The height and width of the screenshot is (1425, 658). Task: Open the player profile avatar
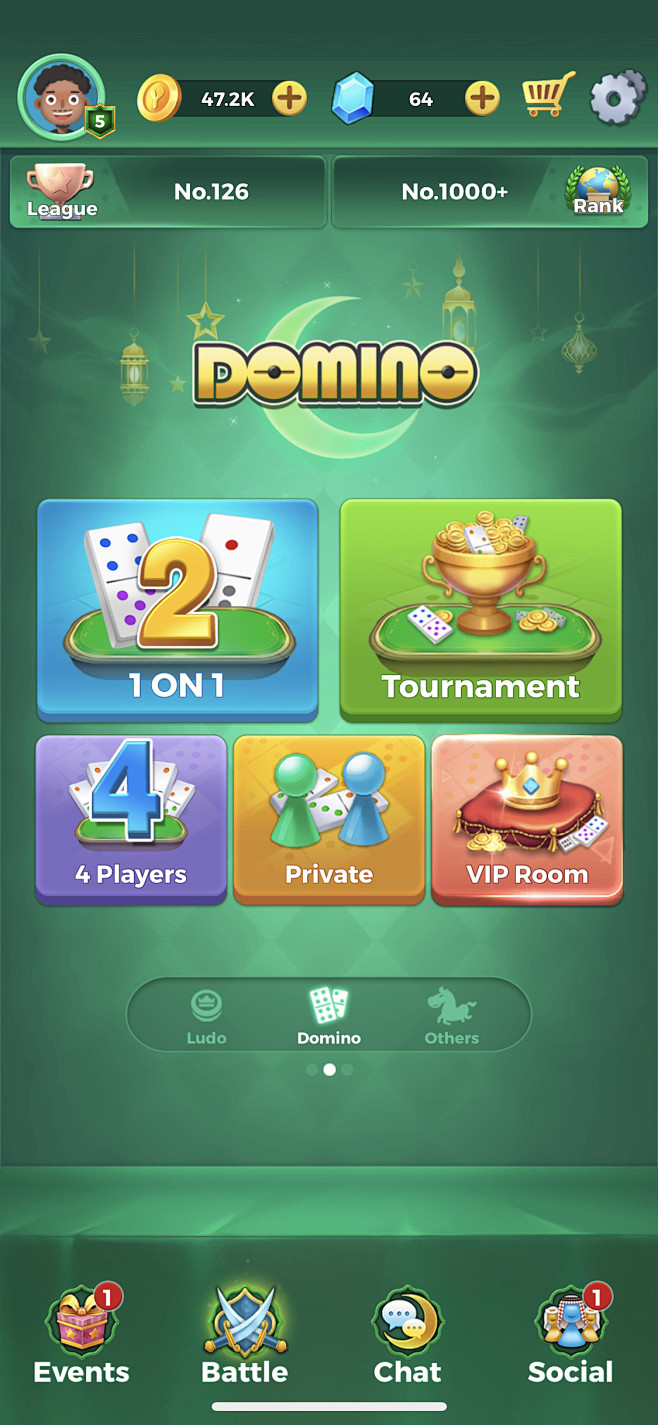pyautogui.click(x=62, y=97)
